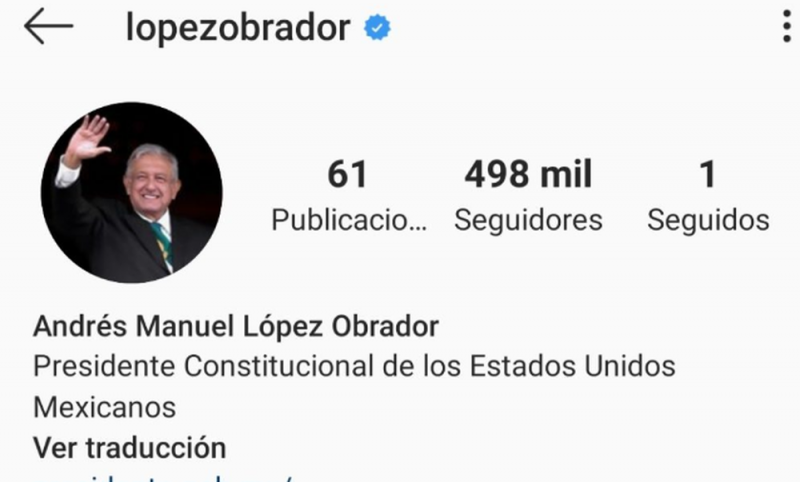Open the lopezobrador profile picture
The image size is (800, 482).
[x=132, y=192]
